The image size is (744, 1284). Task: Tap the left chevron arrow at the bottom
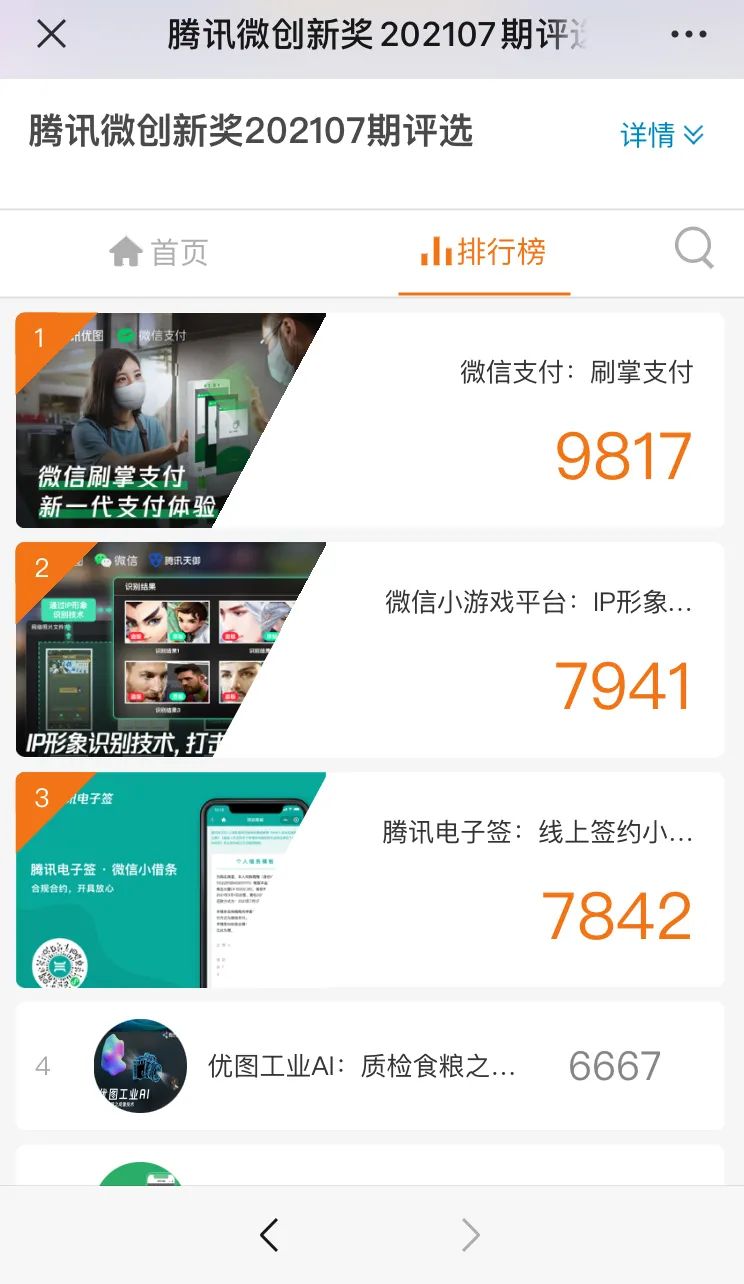270,1235
